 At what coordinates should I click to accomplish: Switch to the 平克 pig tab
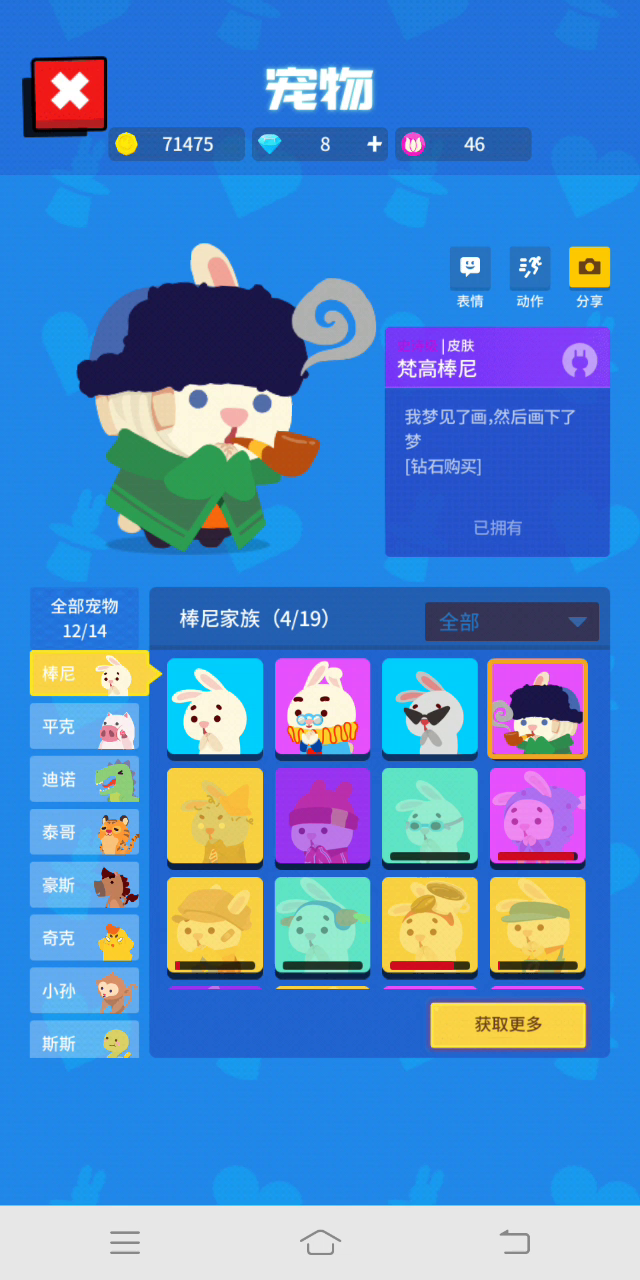click(85, 726)
